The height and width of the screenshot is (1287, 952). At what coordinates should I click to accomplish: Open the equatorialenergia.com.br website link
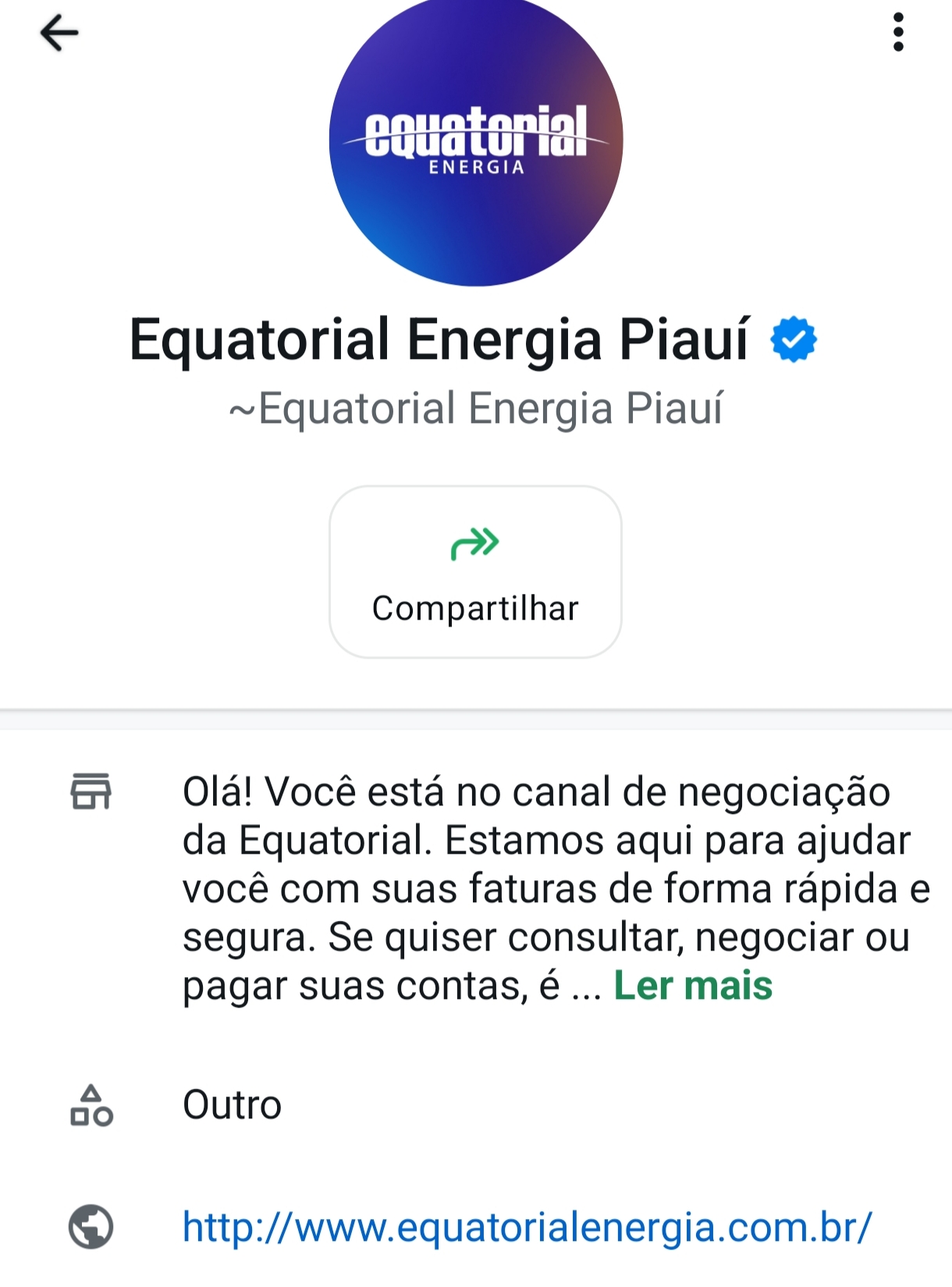tap(527, 1227)
